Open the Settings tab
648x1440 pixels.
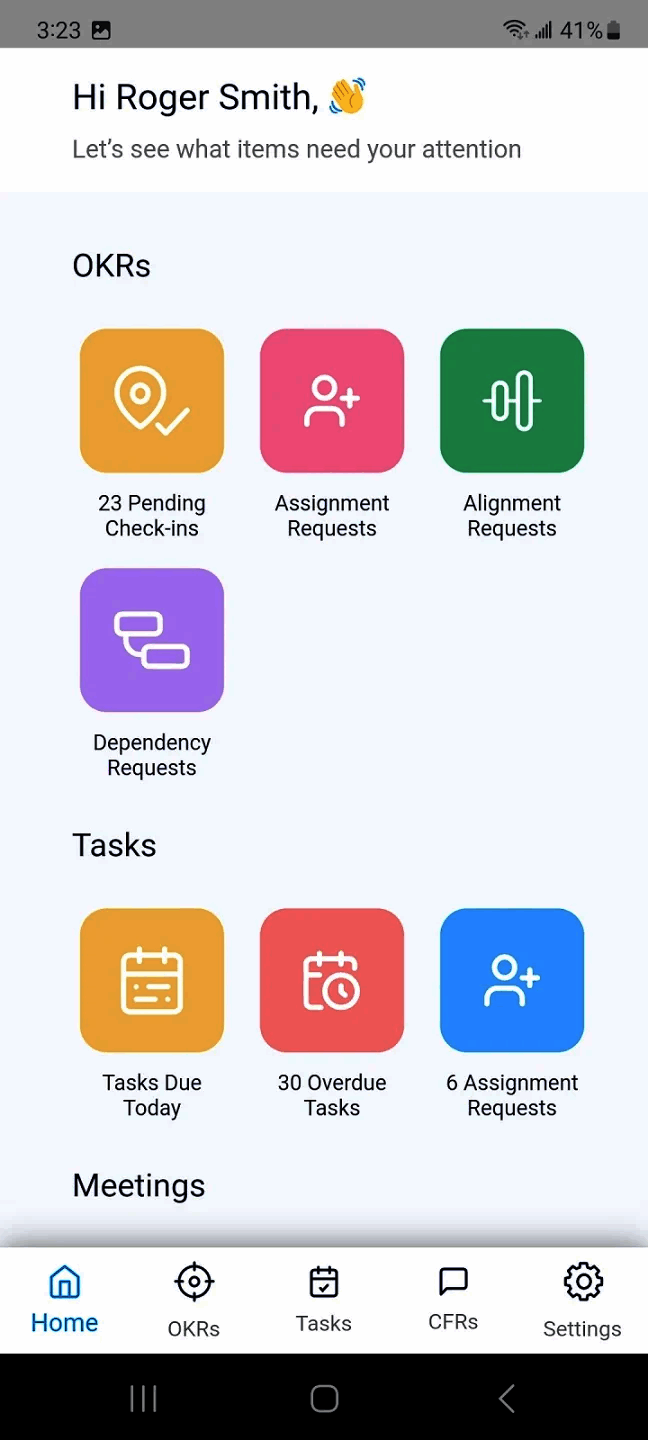(582, 1299)
